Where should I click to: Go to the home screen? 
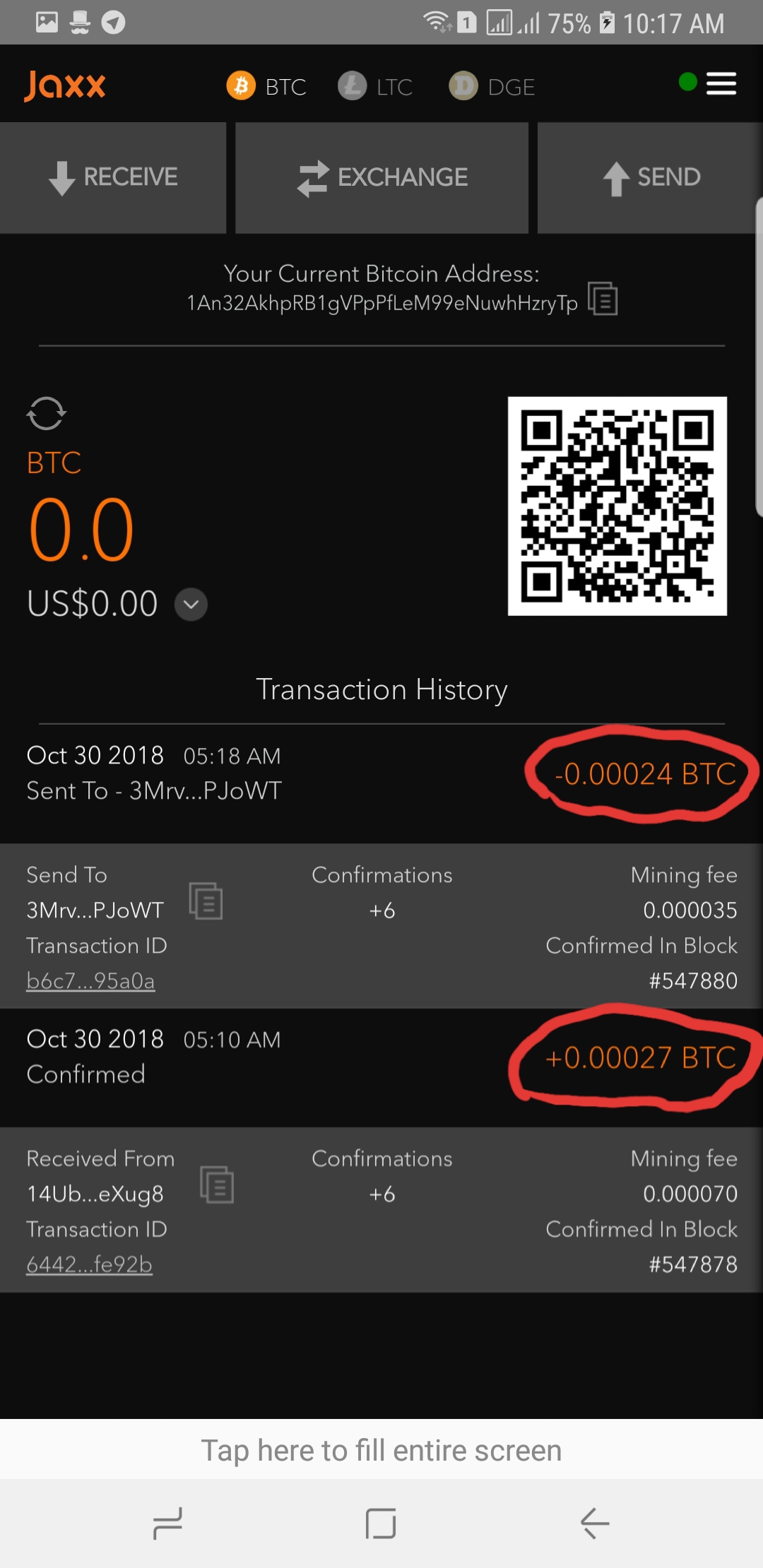[x=381, y=1523]
